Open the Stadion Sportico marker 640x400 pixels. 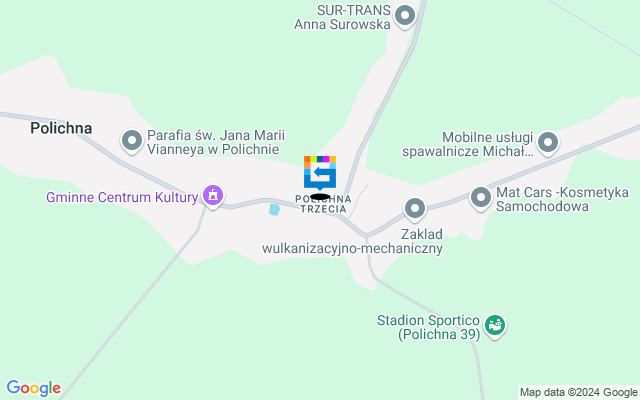(494, 325)
